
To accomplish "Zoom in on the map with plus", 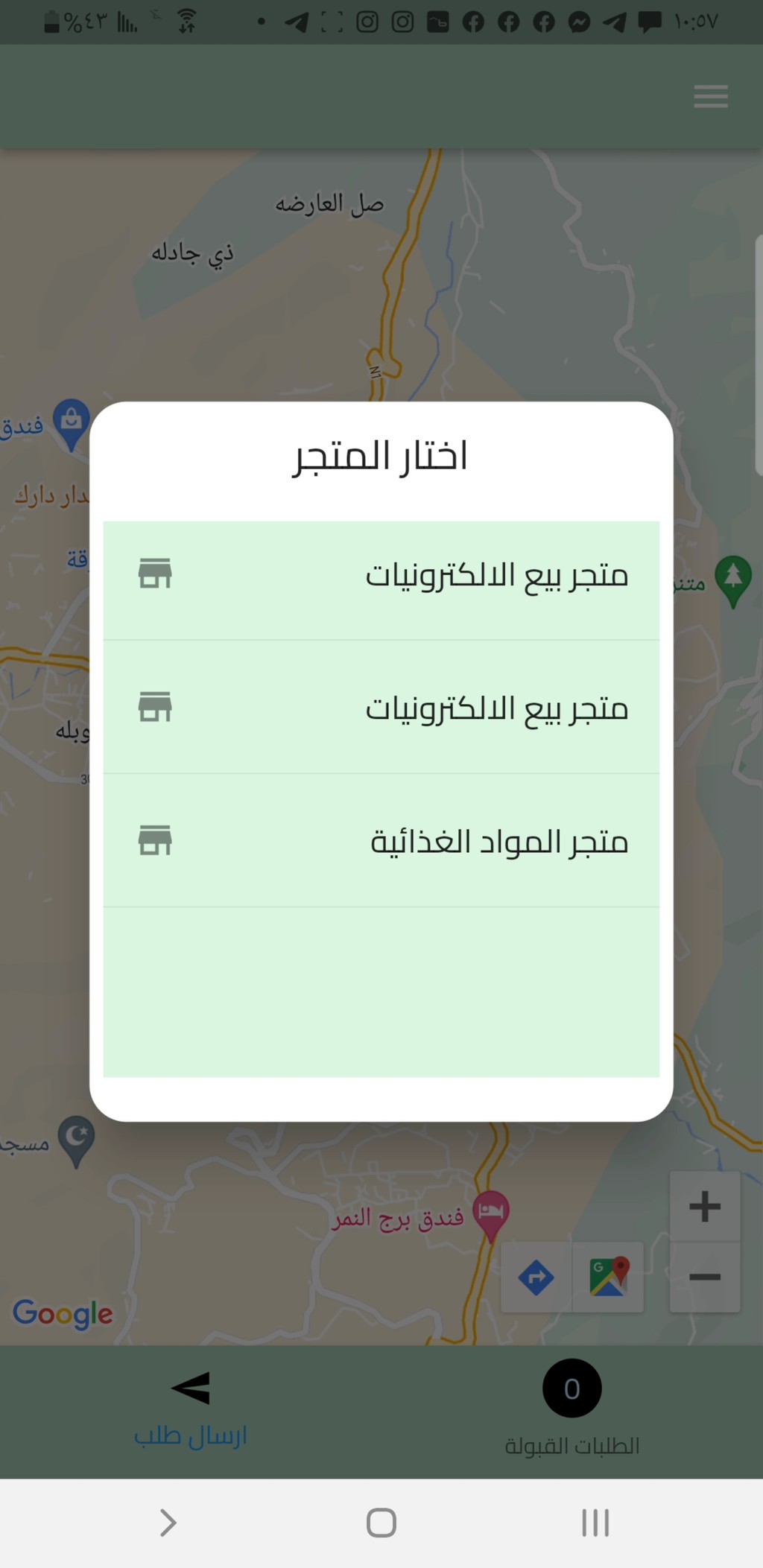I will point(705,1207).
